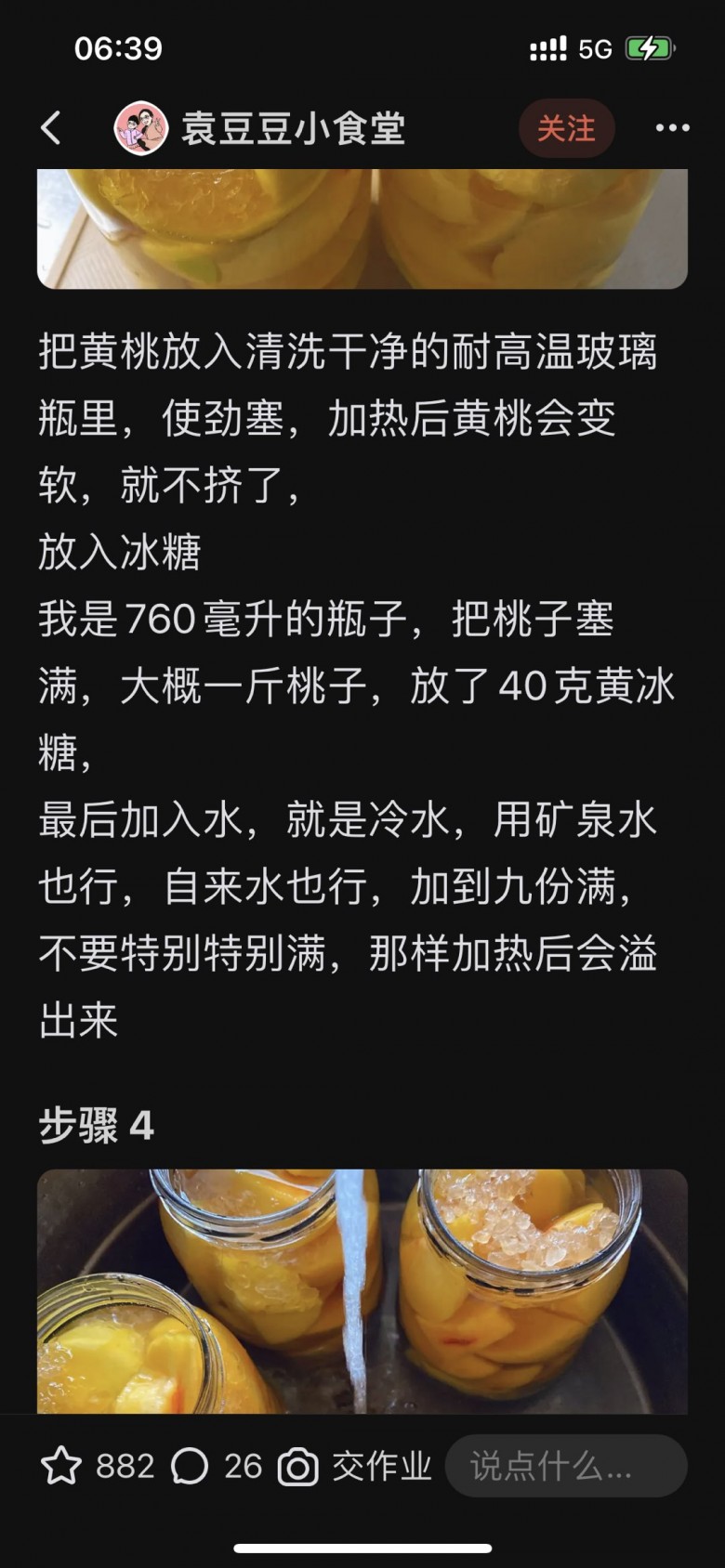Open the three-dot overflow menu
The height and width of the screenshot is (1568, 725).
tap(672, 128)
